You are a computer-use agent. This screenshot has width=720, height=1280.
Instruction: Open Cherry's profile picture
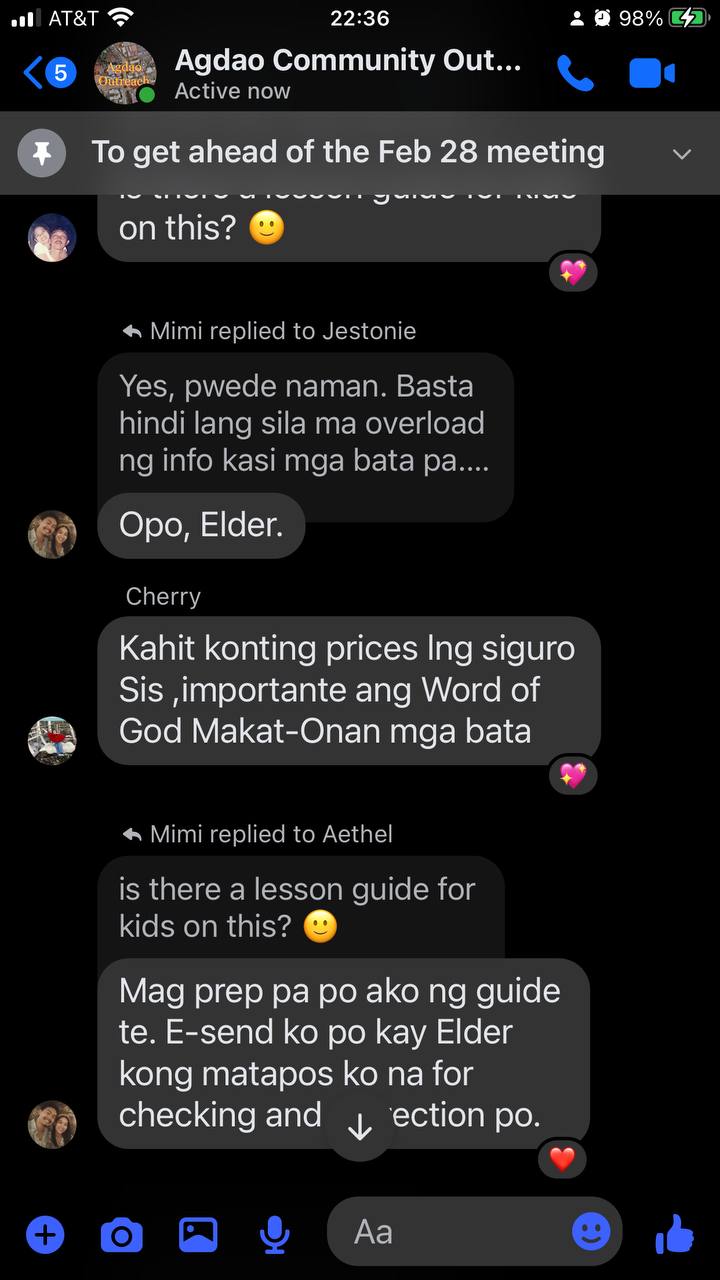point(52,741)
